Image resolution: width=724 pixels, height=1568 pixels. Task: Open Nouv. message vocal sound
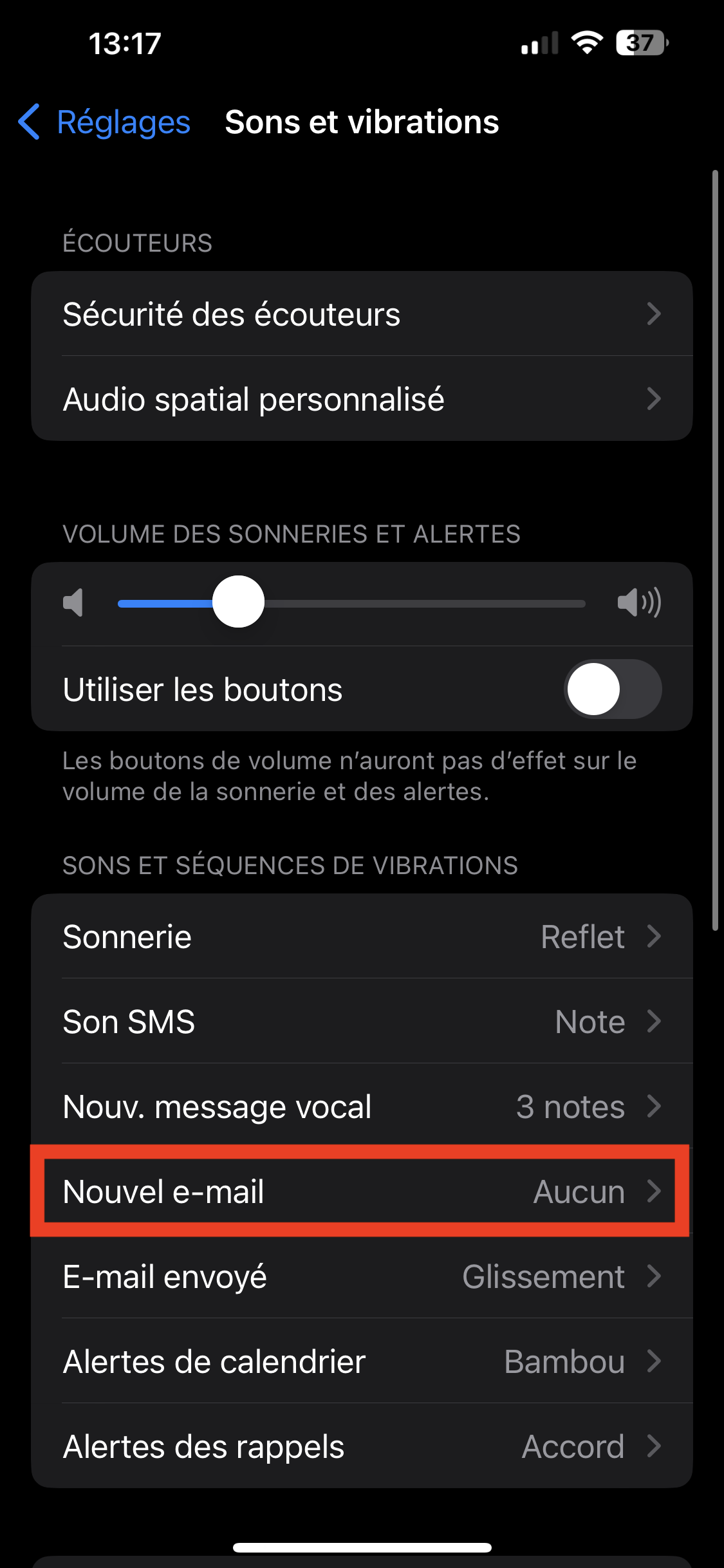362,1106
